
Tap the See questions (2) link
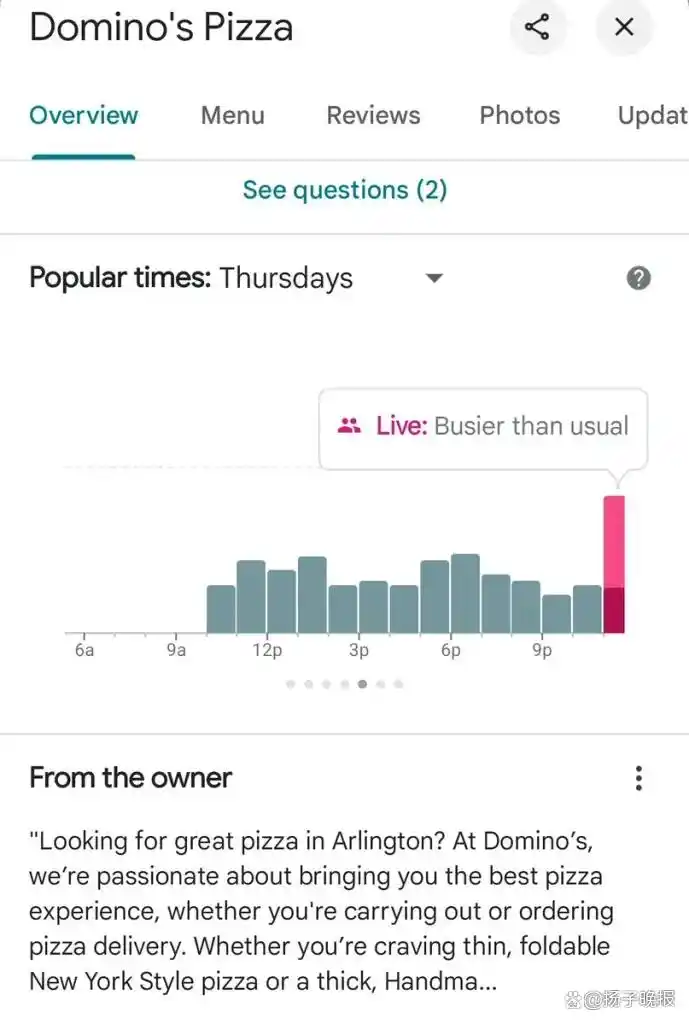coord(344,190)
